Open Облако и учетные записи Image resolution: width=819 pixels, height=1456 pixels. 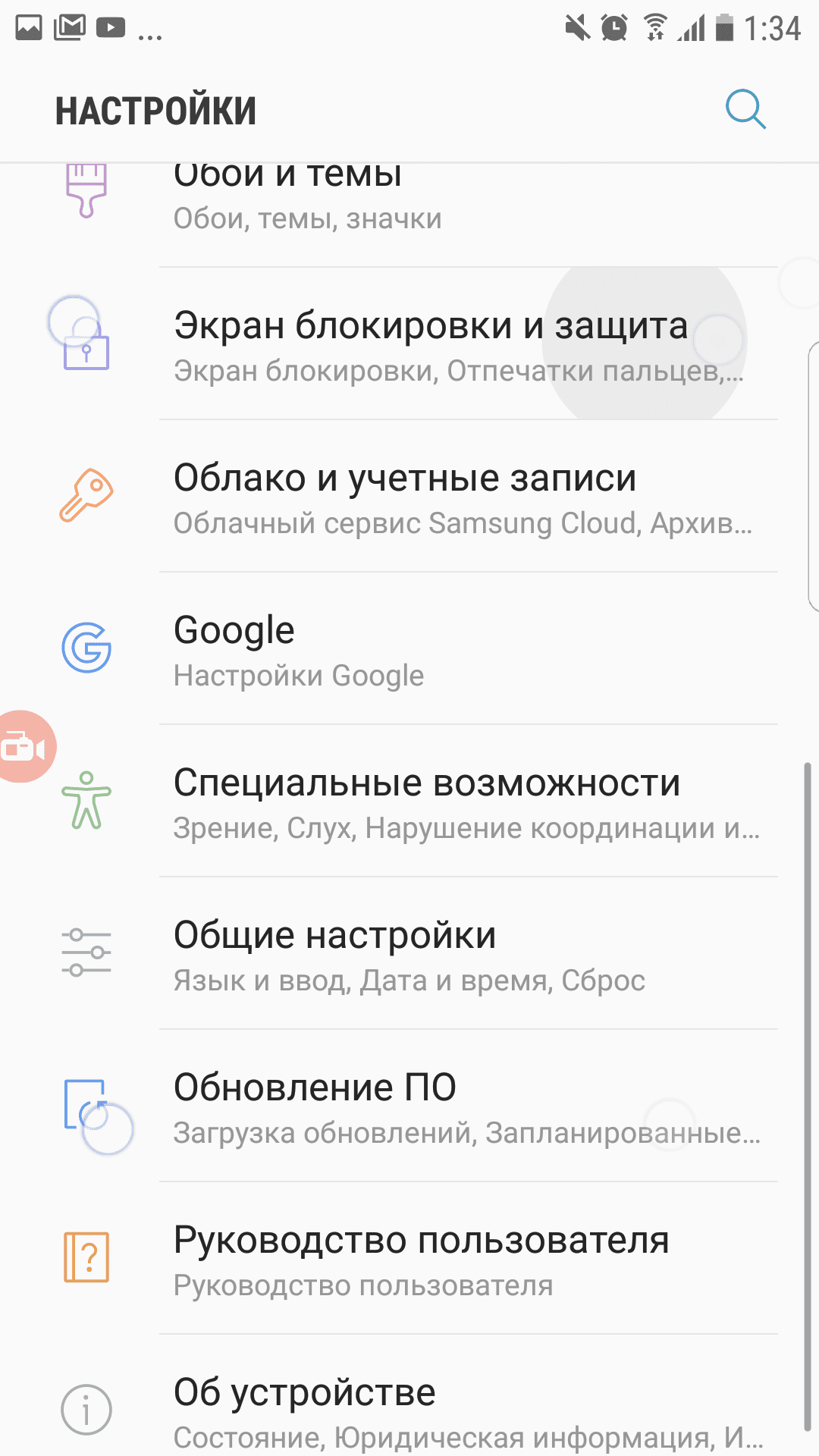click(409, 497)
